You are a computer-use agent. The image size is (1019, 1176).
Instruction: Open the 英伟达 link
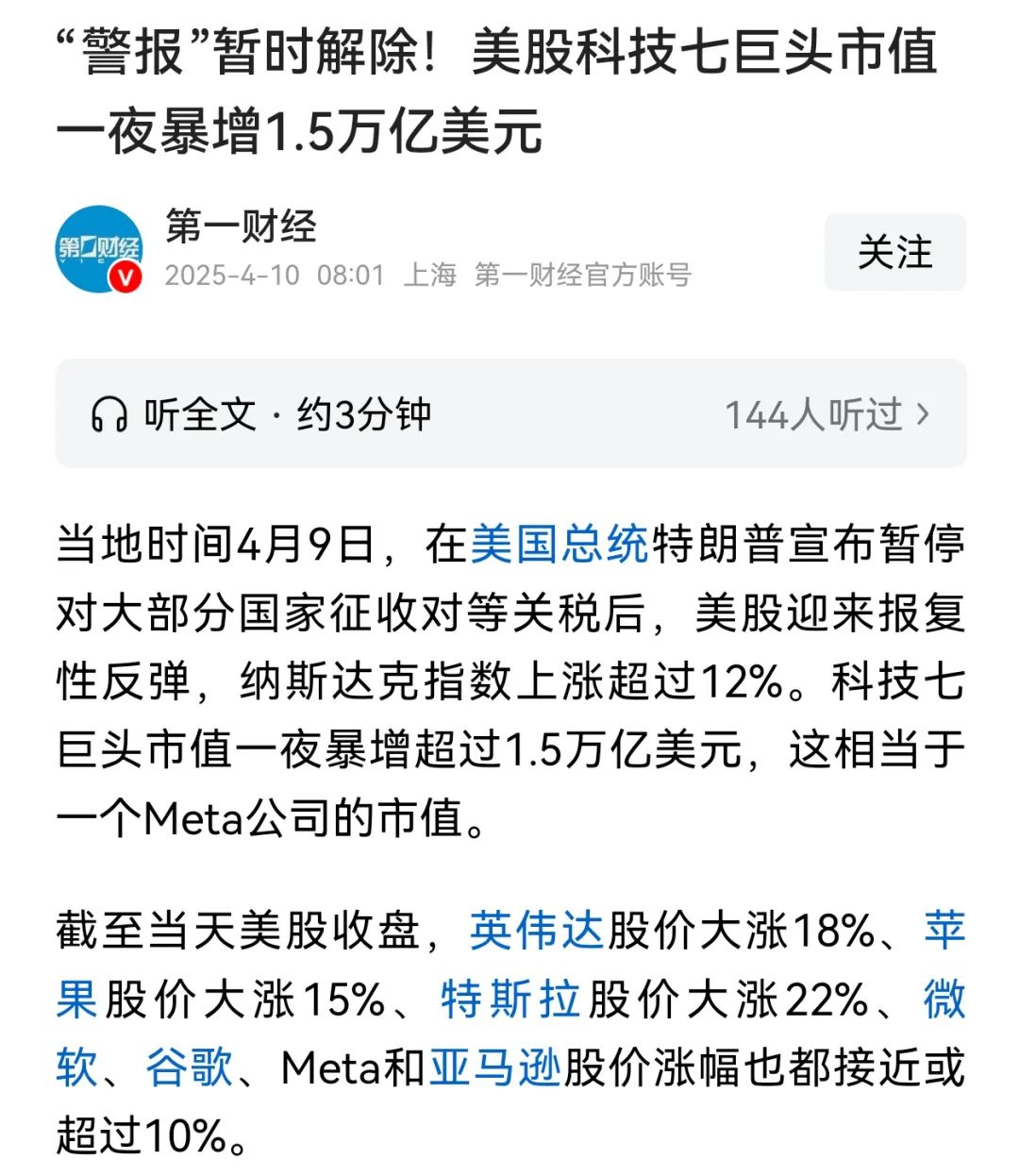pos(537,931)
